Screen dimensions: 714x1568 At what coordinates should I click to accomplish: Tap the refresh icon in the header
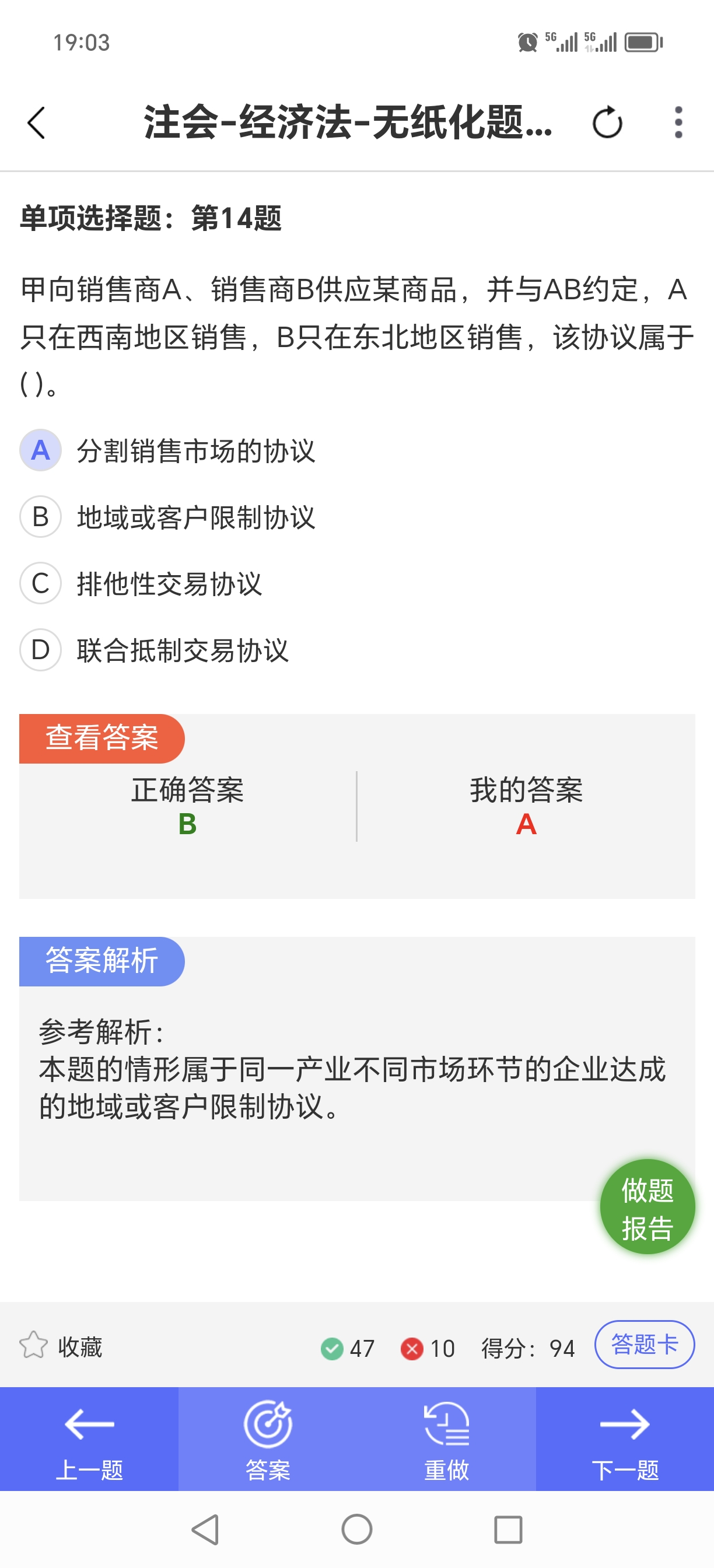coord(607,123)
